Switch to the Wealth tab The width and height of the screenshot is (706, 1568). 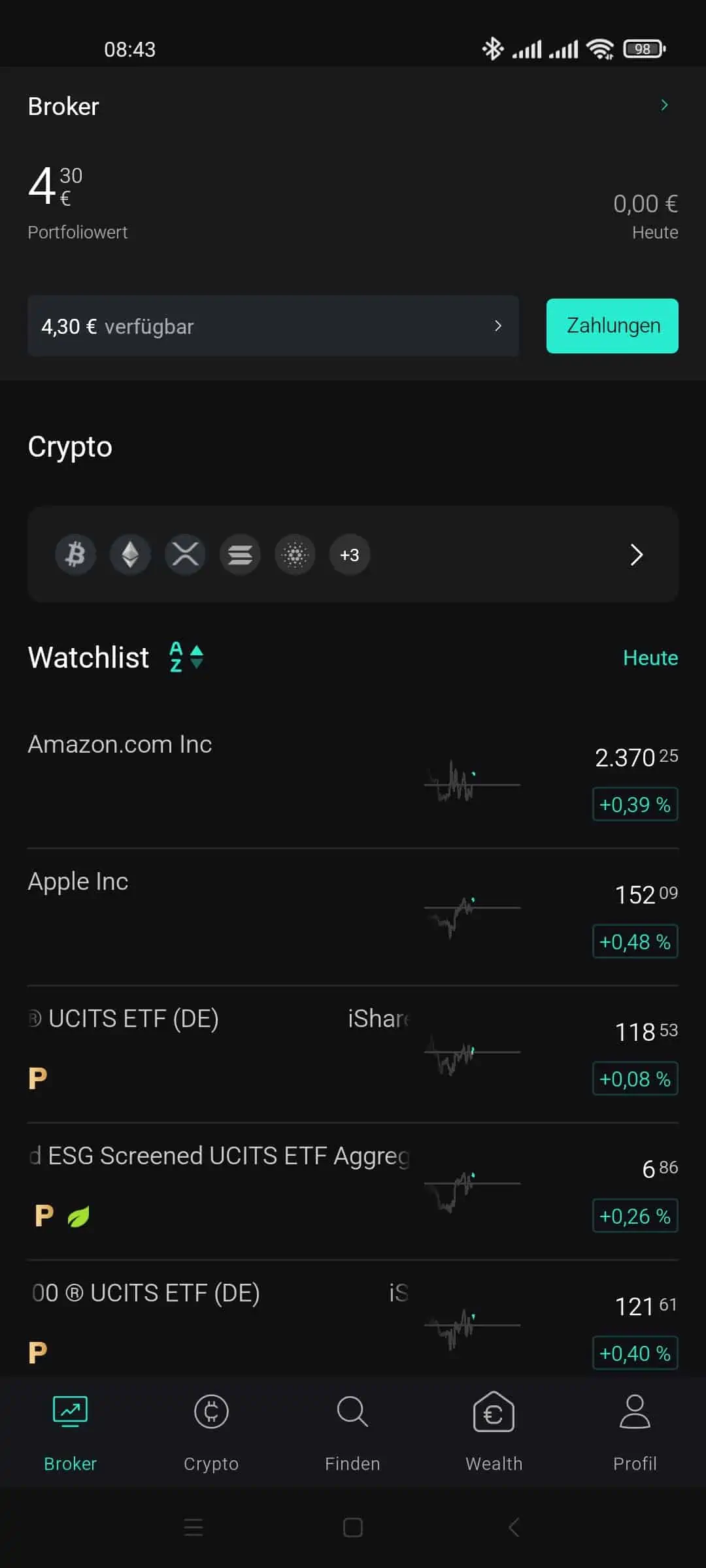pos(494,1432)
